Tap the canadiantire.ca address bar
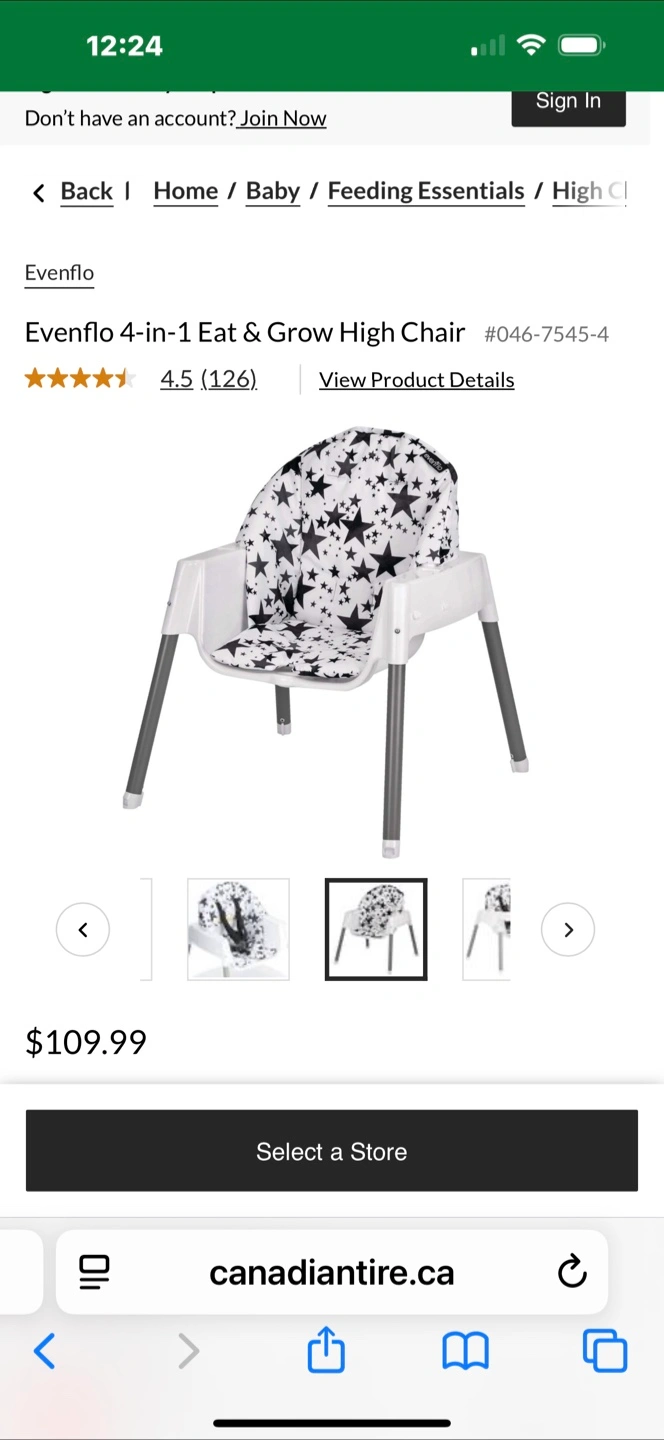Viewport: 664px width, 1440px height. pyautogui.click(x=331, y=1272)
